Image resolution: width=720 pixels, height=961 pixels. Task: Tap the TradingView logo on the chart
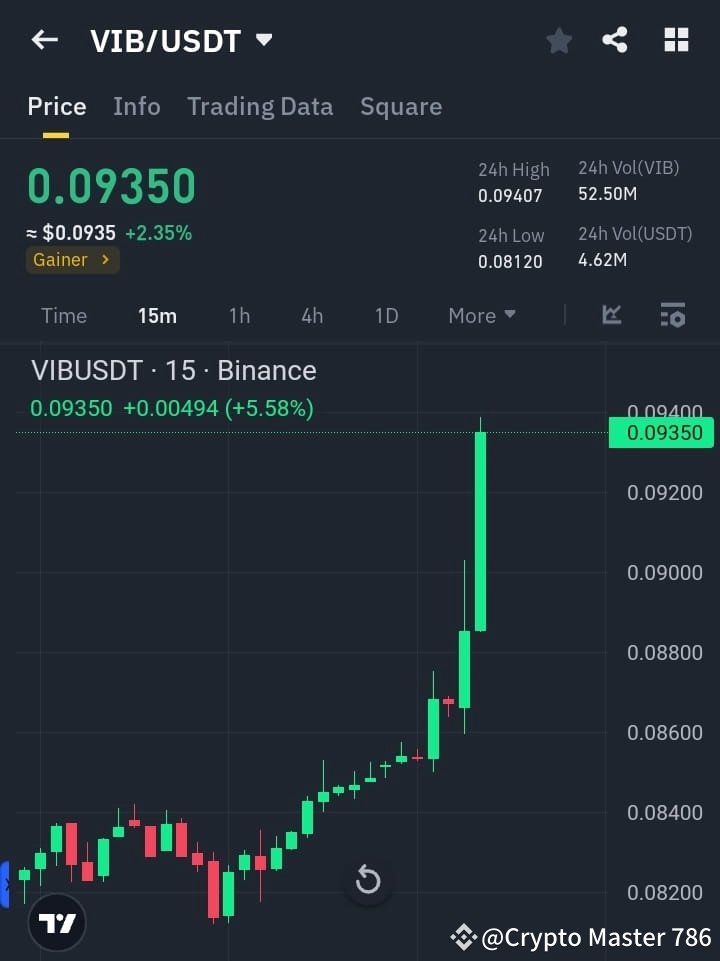click(x=56, y=923)
